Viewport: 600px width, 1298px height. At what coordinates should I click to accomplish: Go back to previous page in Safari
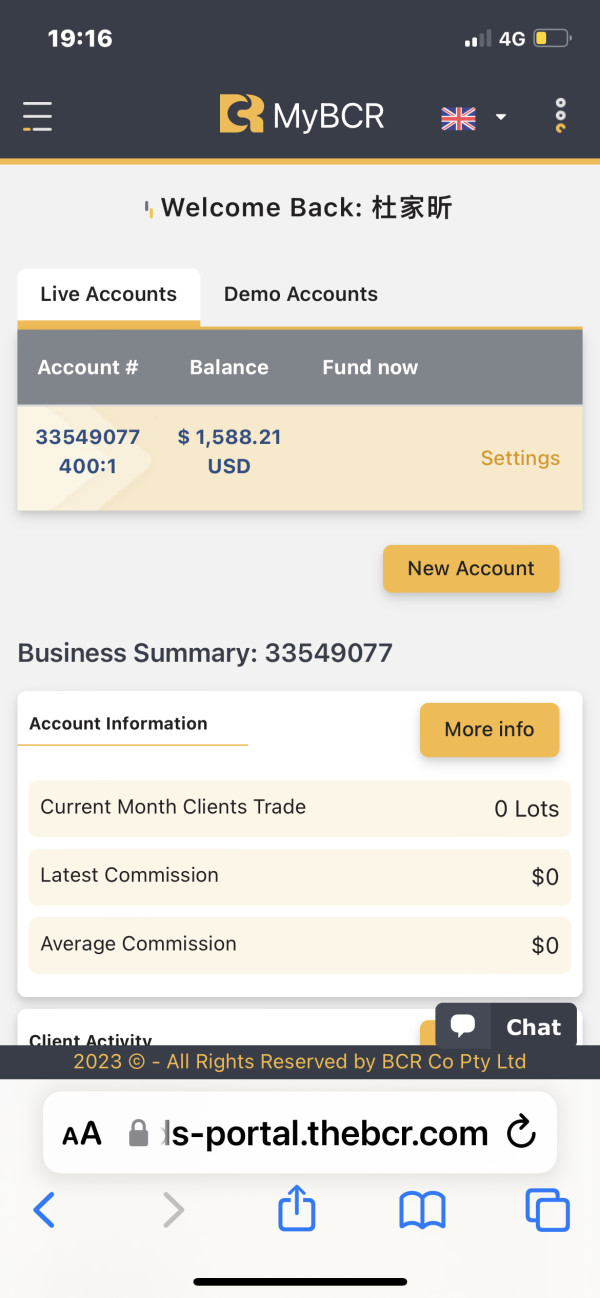[44, 1211]
